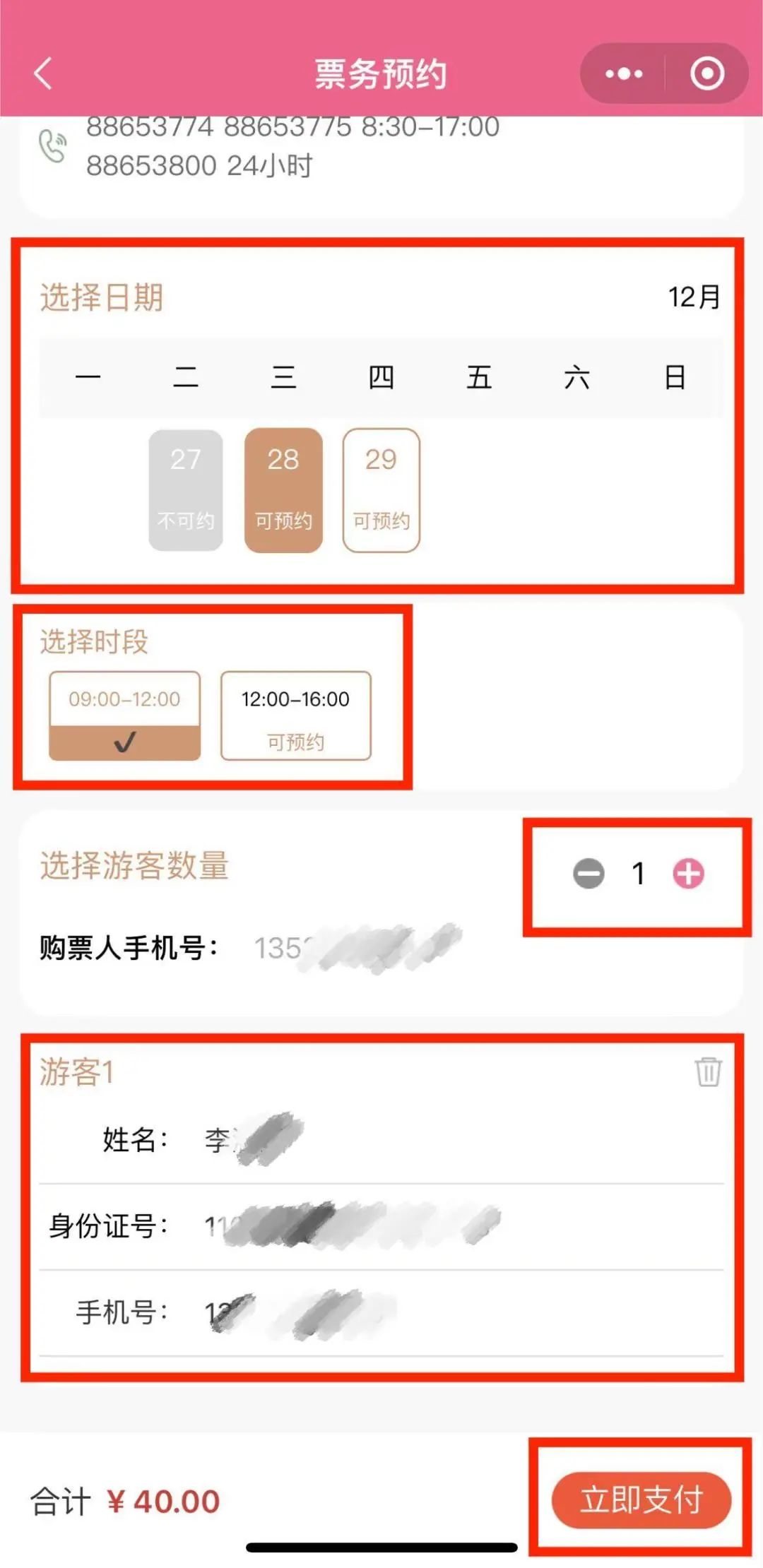Select date 28 可预约
The height and width of the screenshot is (1568, 763).
click(x=283, y=489)
